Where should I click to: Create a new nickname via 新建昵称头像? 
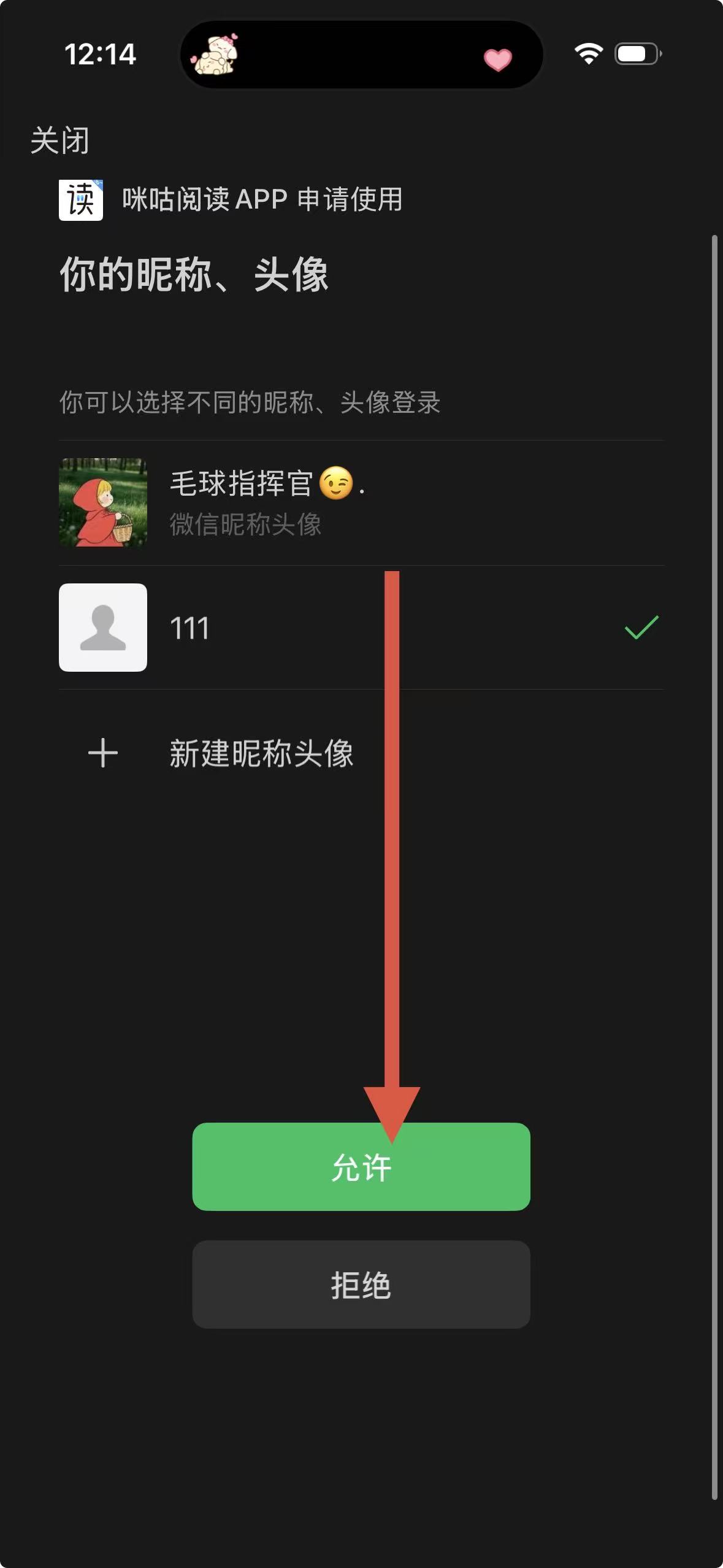click(261, 753)
